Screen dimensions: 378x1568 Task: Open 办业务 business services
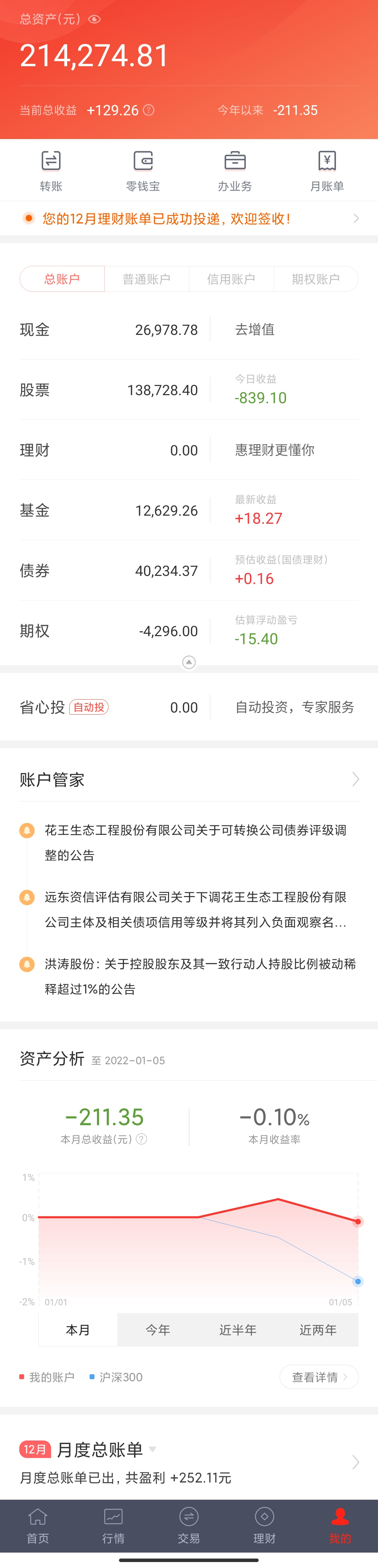[x=234, y=171]
